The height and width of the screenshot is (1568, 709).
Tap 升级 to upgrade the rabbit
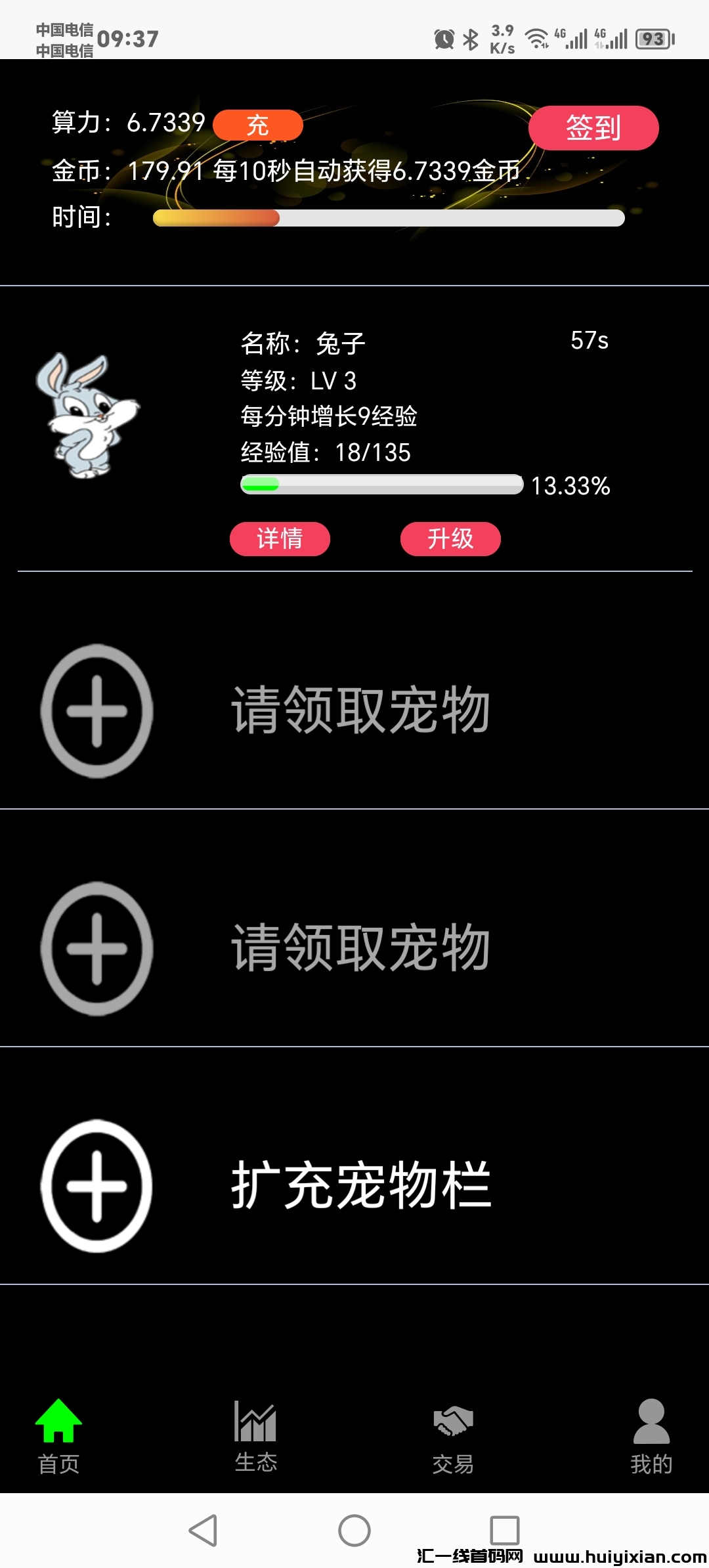point(450,538)
